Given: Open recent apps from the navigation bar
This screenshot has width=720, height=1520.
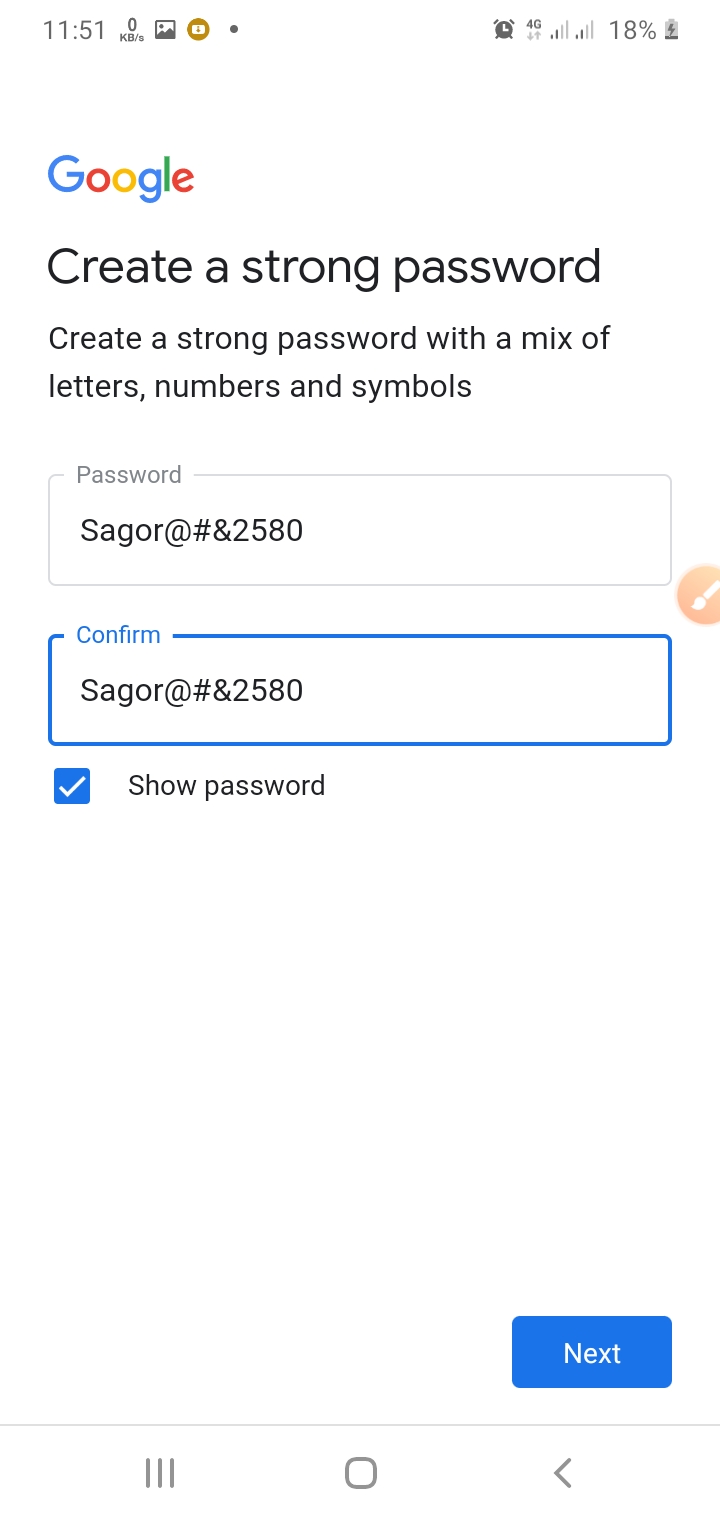Looking at the screenshot, I should 160,1472.
